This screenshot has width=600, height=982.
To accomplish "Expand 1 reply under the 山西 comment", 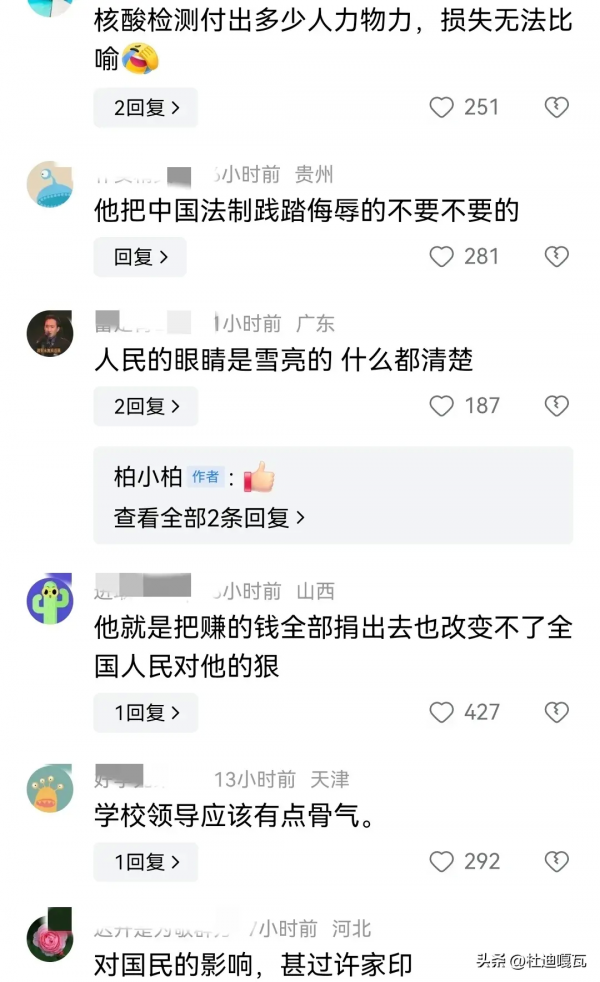I will [x=145, y=712].
